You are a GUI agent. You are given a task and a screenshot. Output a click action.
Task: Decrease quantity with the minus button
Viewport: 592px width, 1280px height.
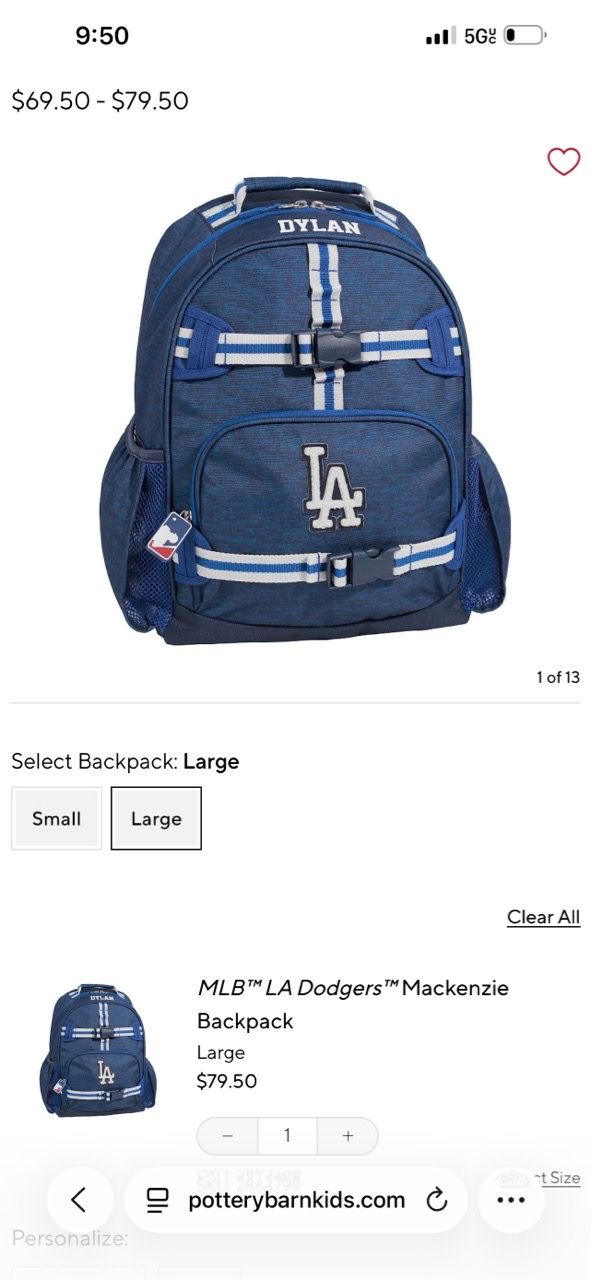click(x=227, y=1136)
